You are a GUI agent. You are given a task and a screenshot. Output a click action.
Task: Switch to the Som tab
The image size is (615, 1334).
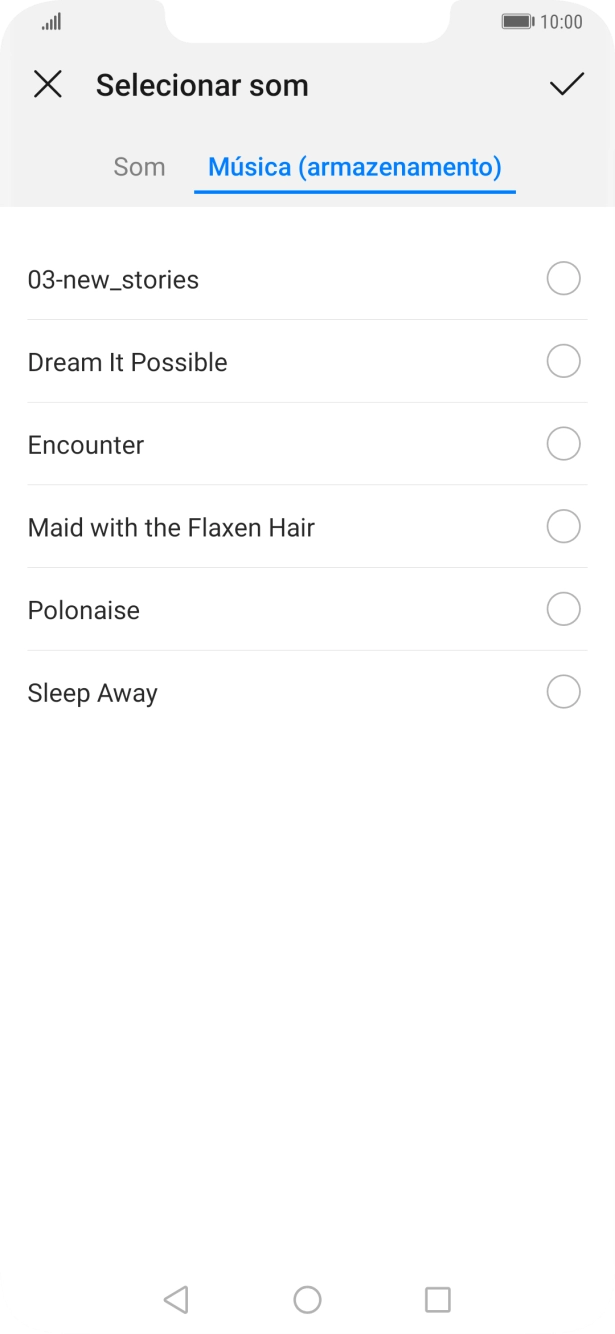click(139, 166)
